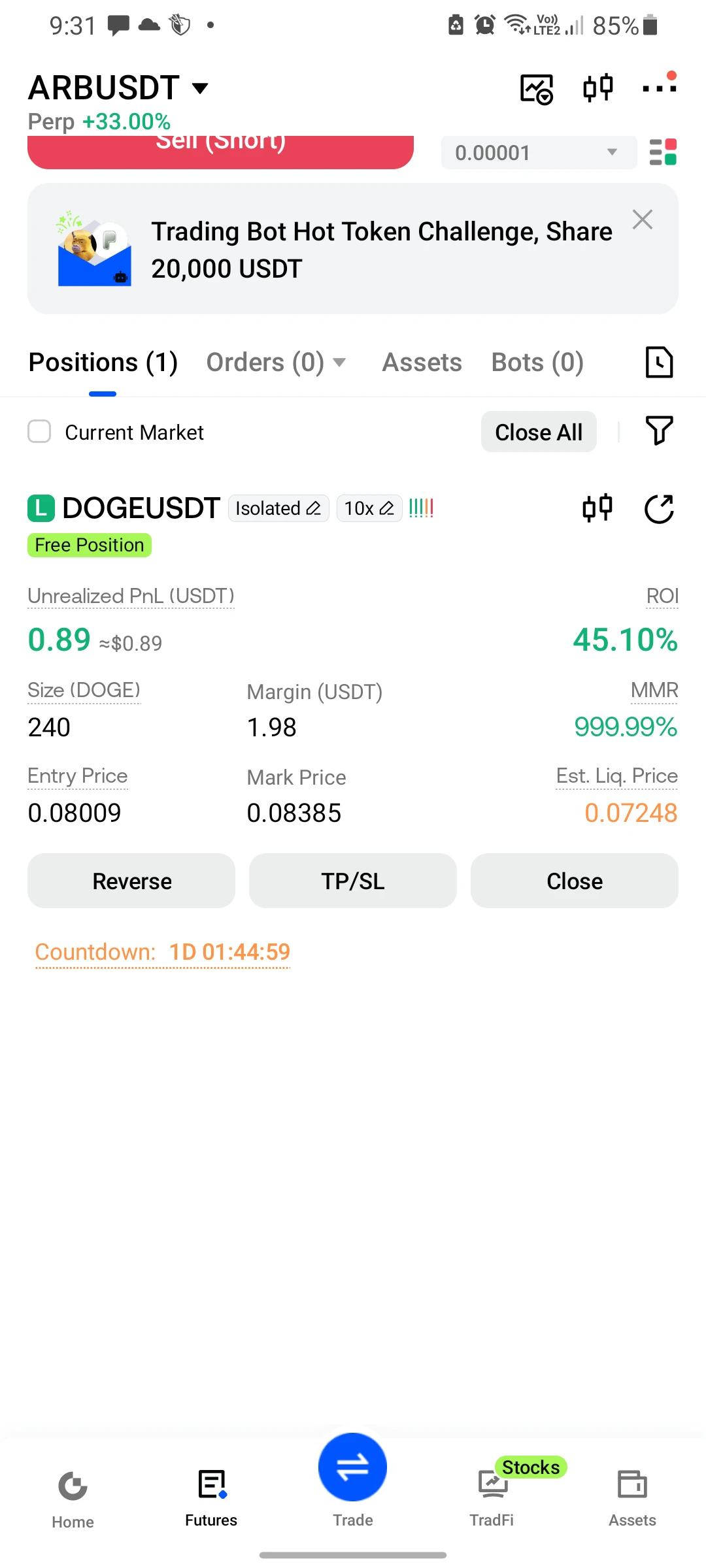The height and width of the screenshot is (1568, 706).
Task: Set TP/SL for the DOGEUSDT position
Action: coord(353,881)
